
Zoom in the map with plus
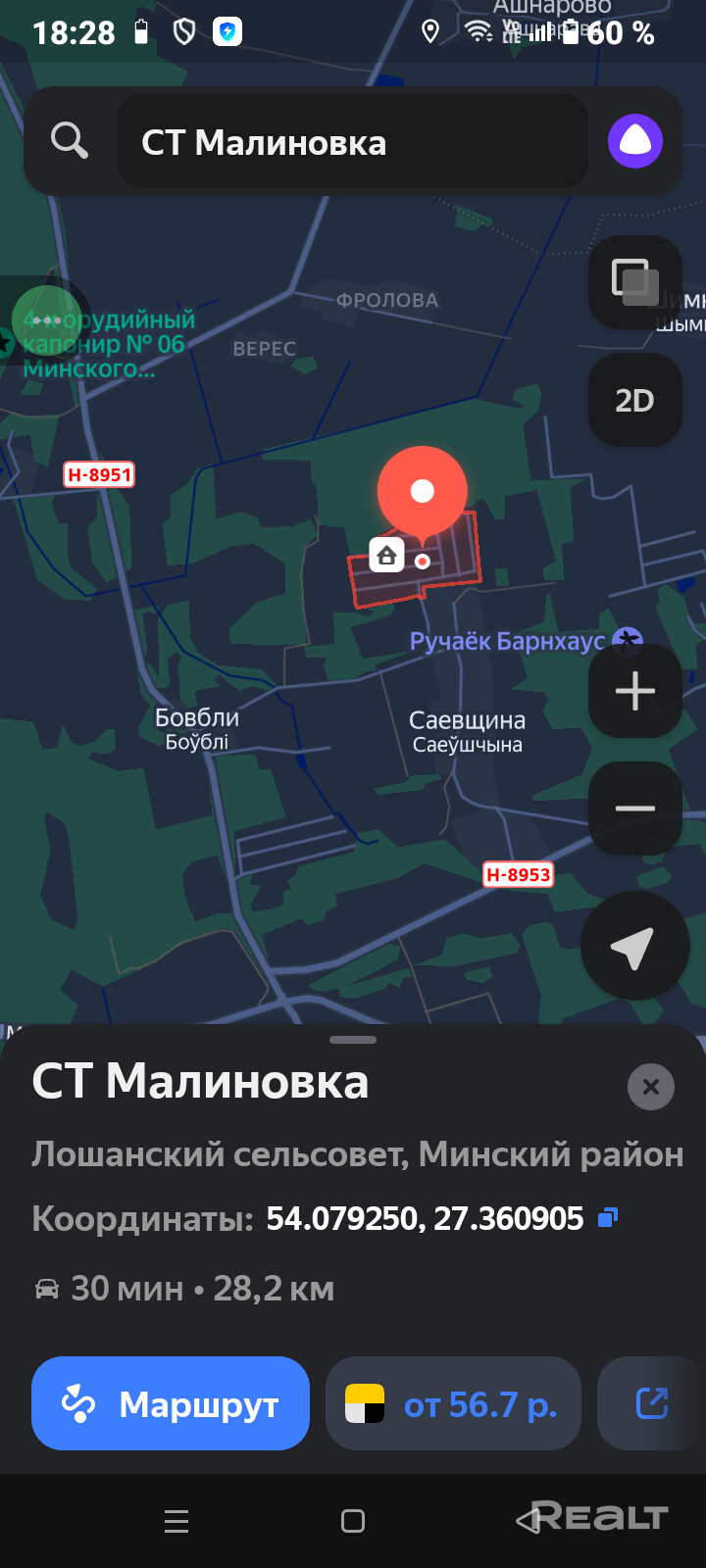(634, 691)
